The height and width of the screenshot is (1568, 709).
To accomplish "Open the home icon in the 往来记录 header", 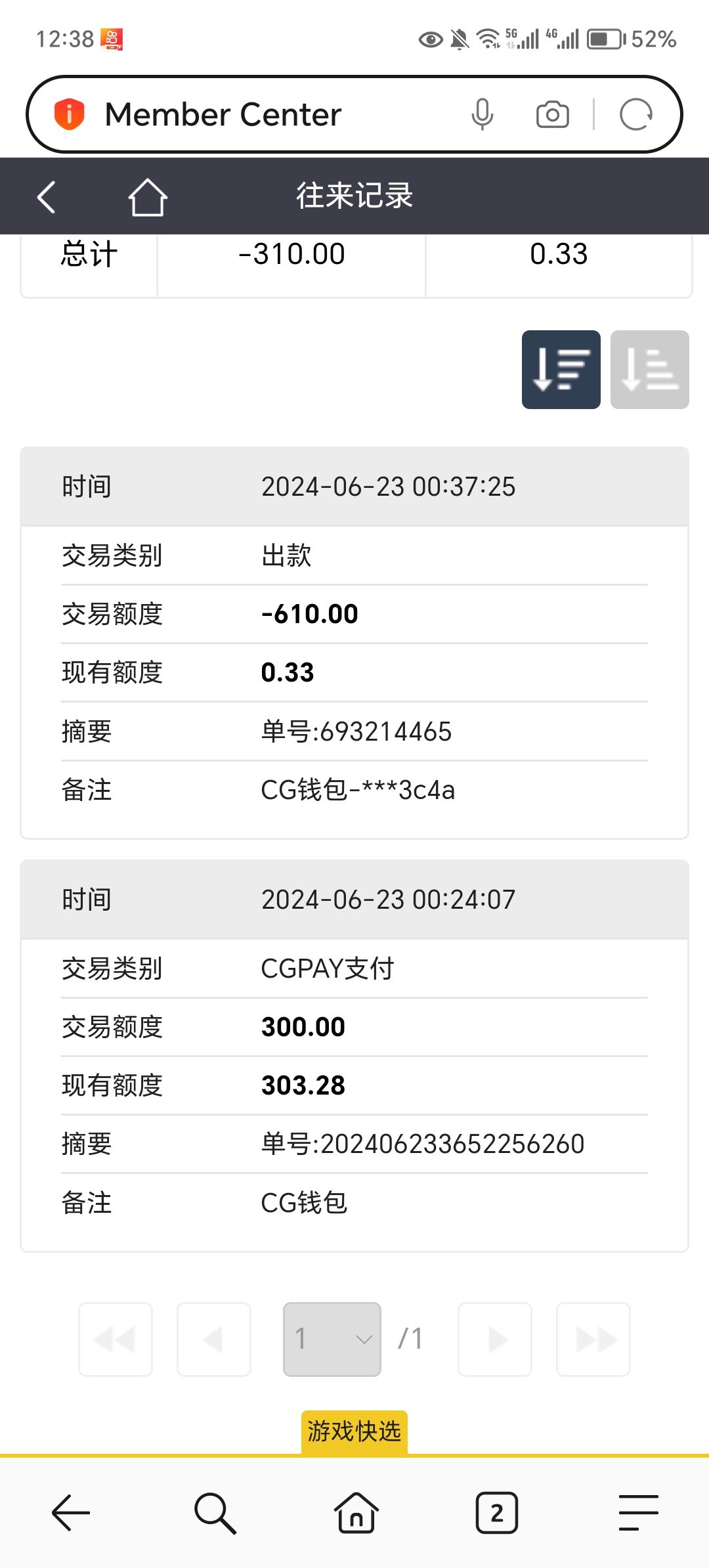I will pyautogui.click(x=148, y=196).
